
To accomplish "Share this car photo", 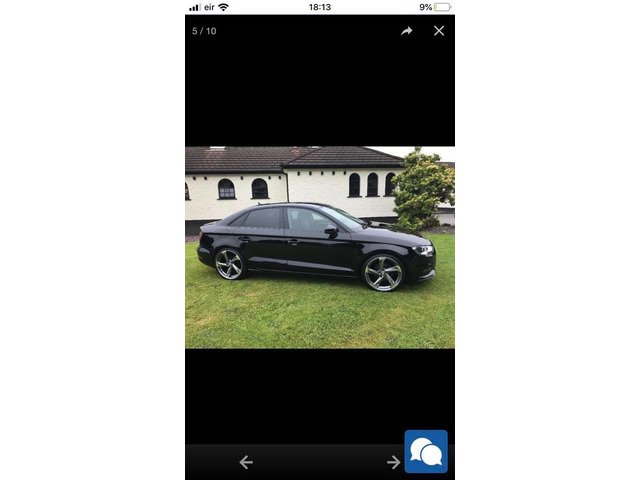I will 407,31.
